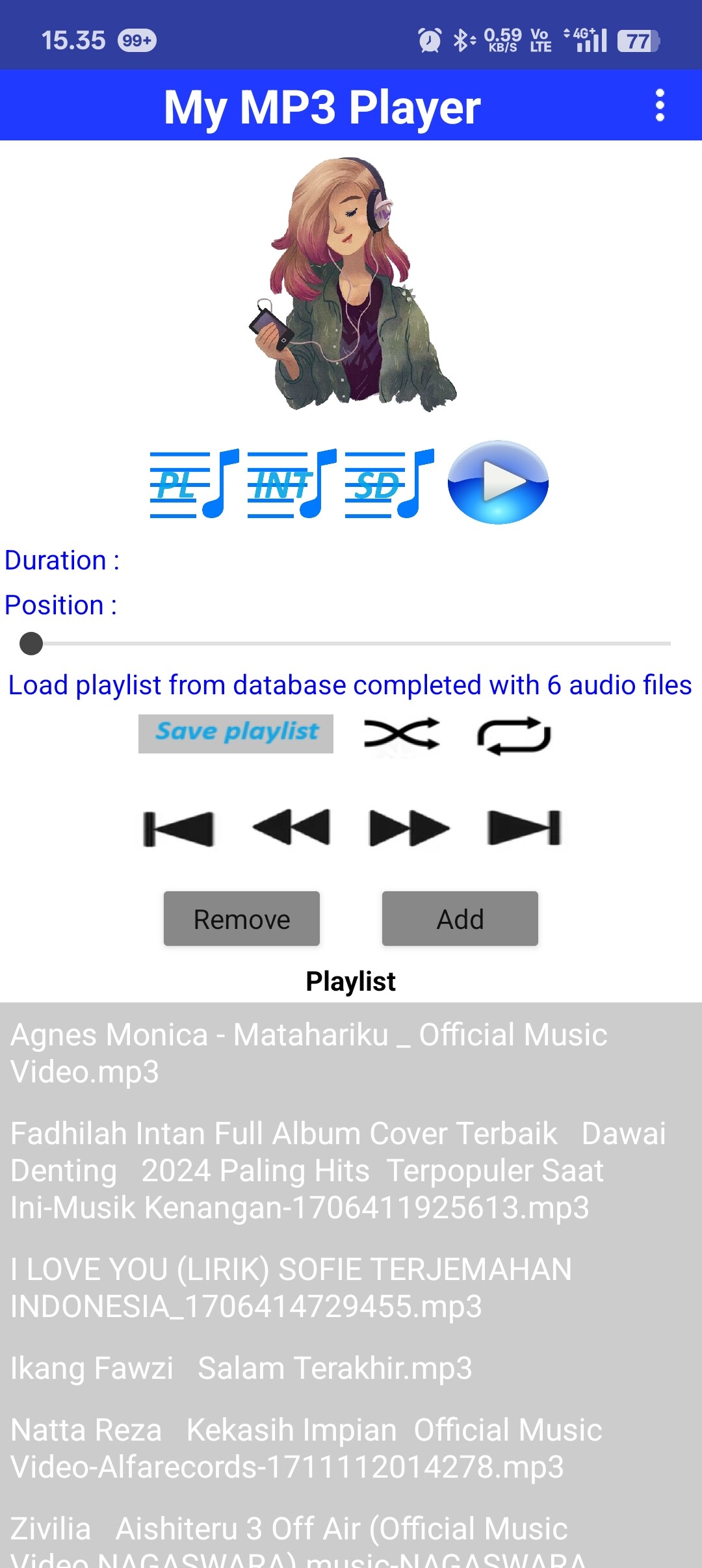Fast forward the current song
Image resolution: width=702 pixels, height=1568 pixels.
tap(409, 828)
